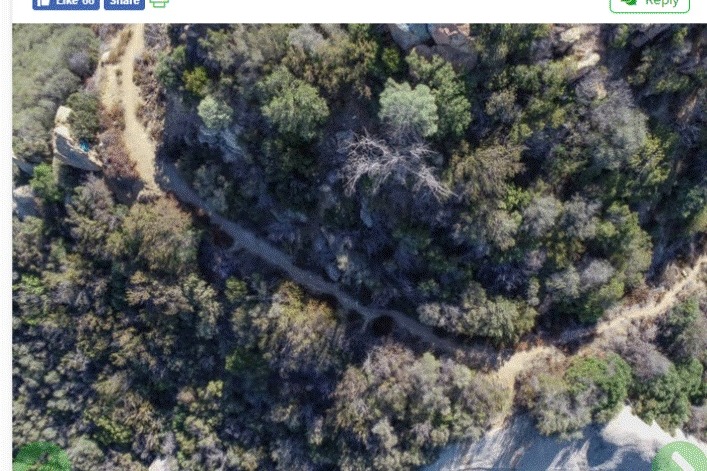This screenshot has height=471, width=707.
Task: Tap the Facebook Like button
Action: click(65, 3)
